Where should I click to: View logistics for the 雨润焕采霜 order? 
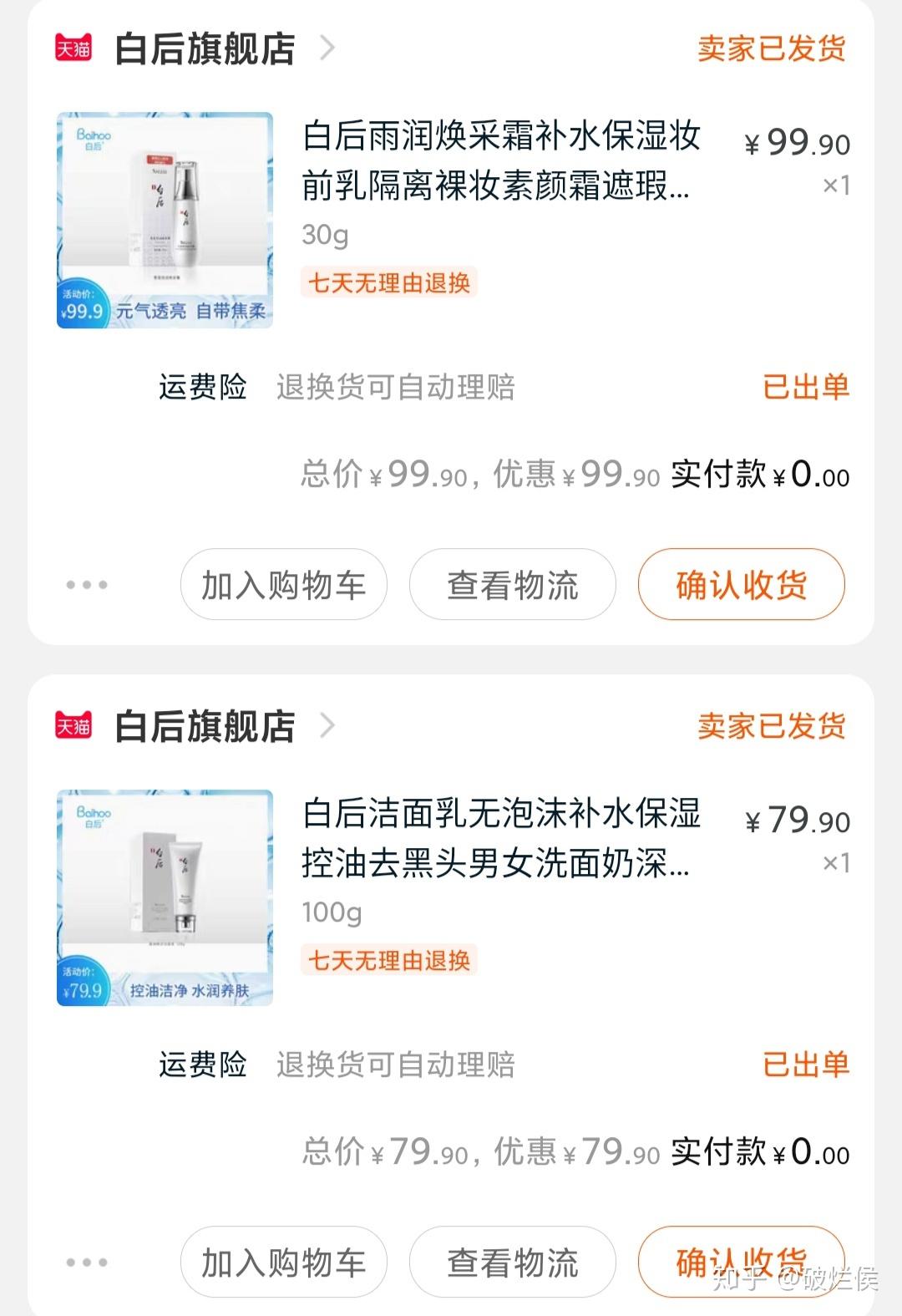512,585
